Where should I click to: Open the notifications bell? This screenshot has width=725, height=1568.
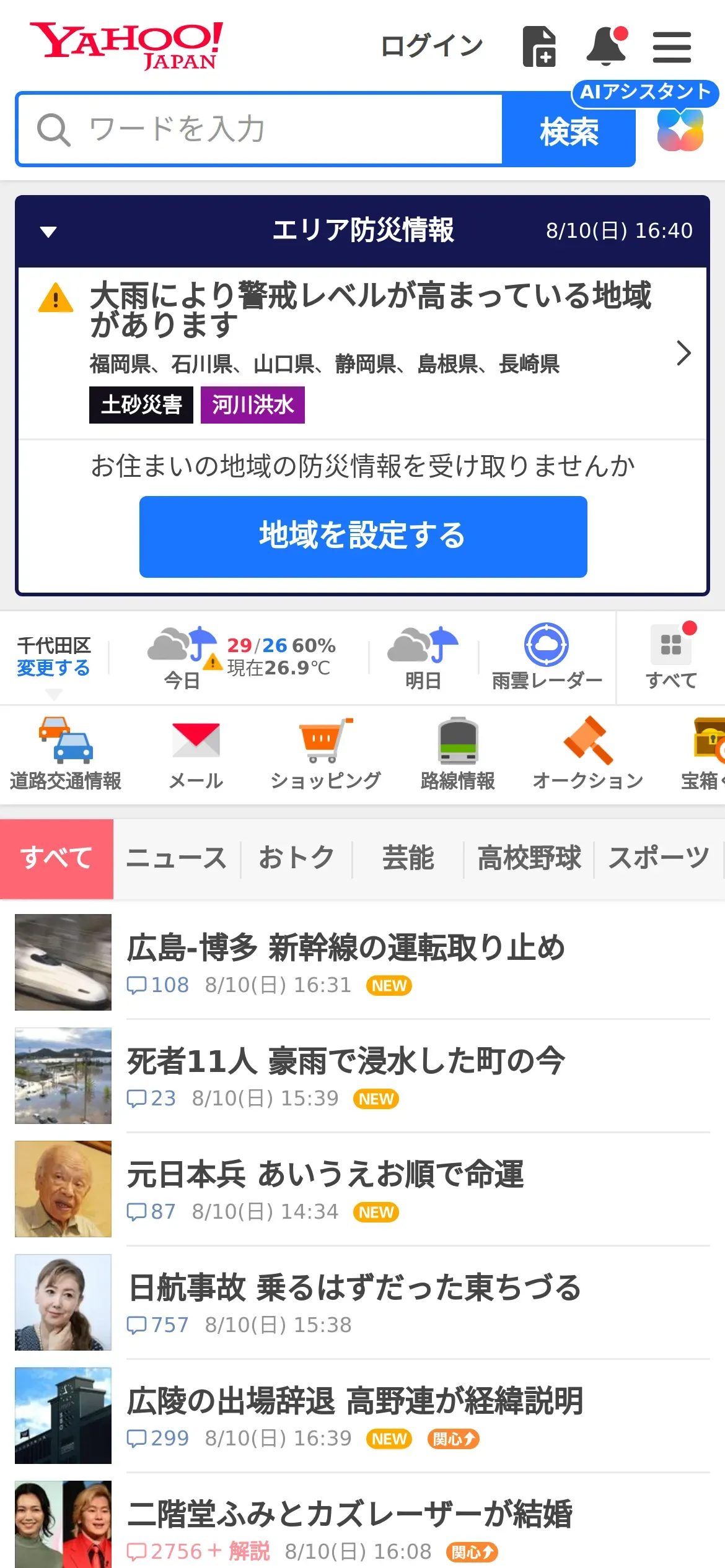[x=606, y=46]
